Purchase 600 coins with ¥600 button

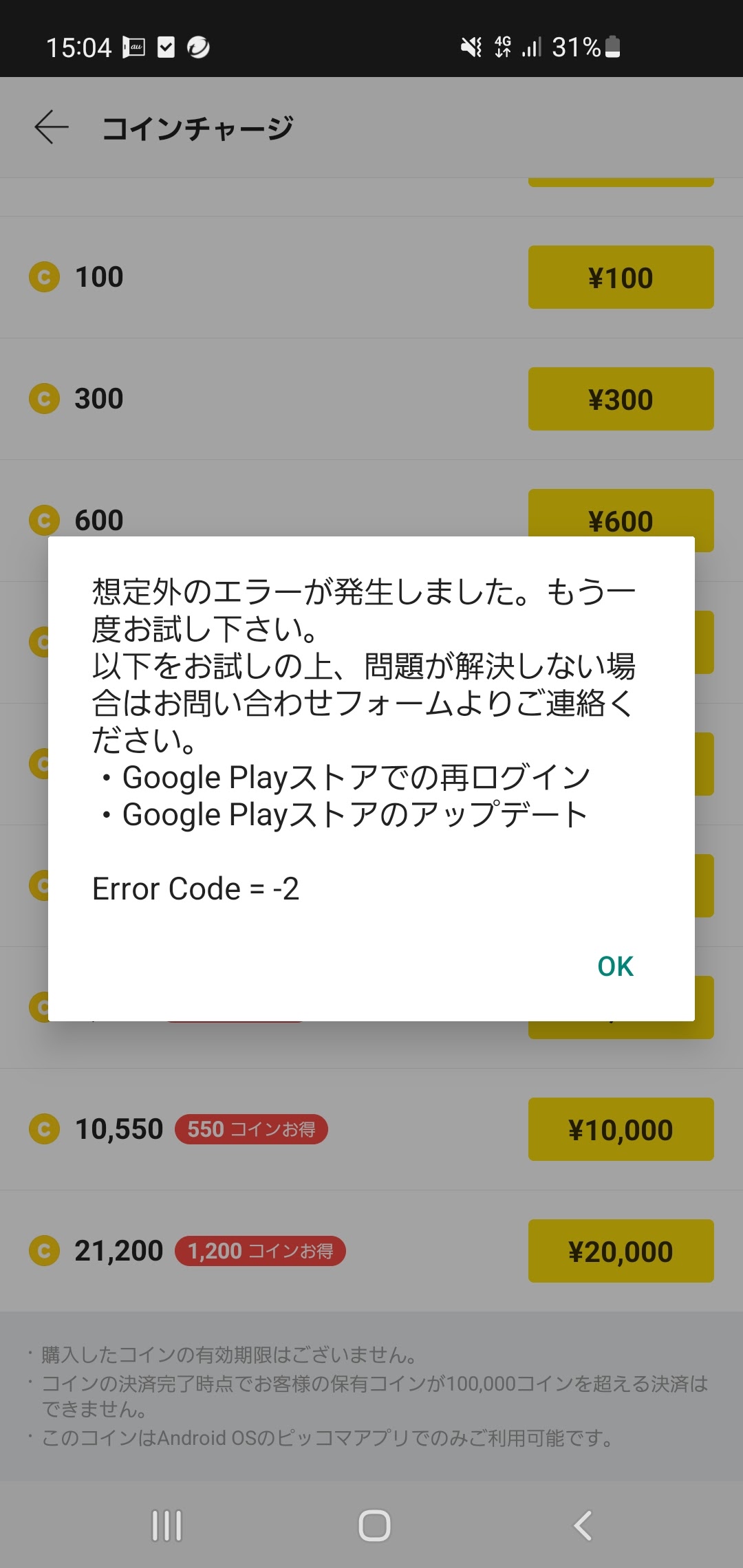[620, 520]
